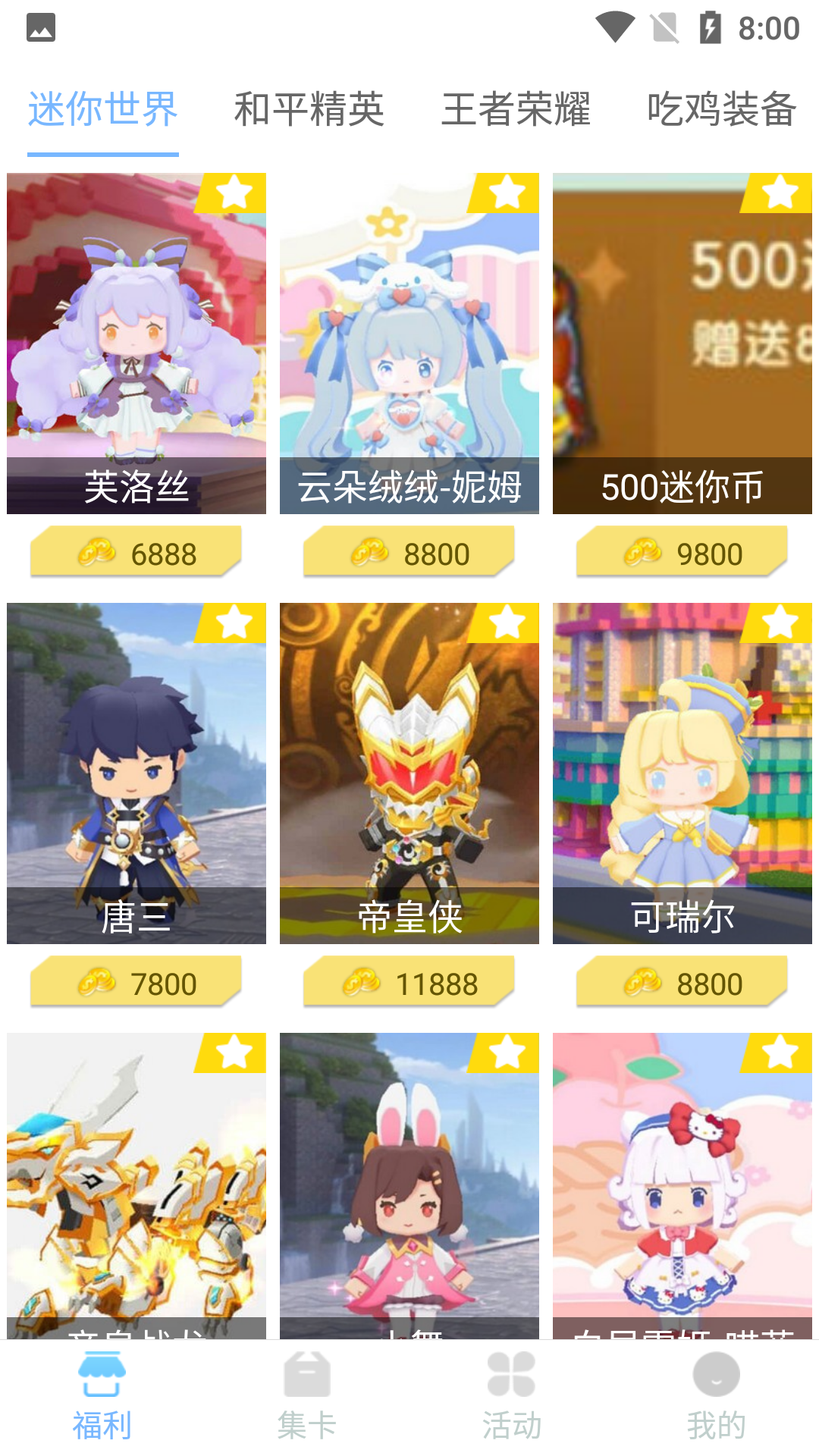Go to the 集卡 tab

(x=307, y=1397)
